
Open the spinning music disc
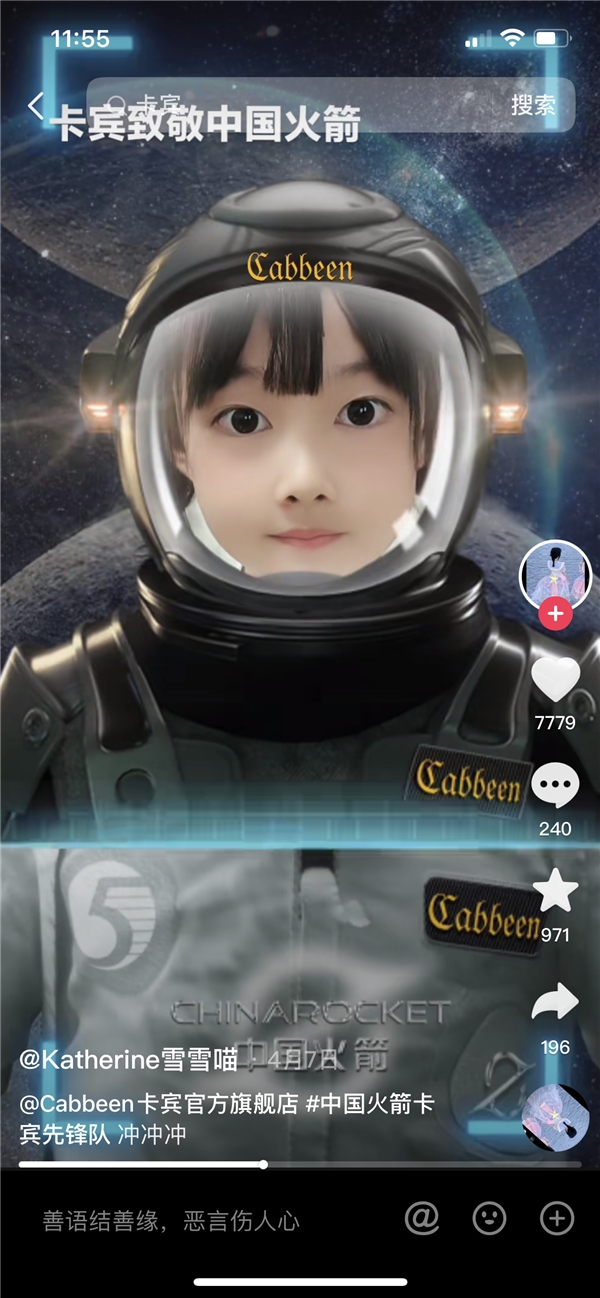pos(555,1117)
